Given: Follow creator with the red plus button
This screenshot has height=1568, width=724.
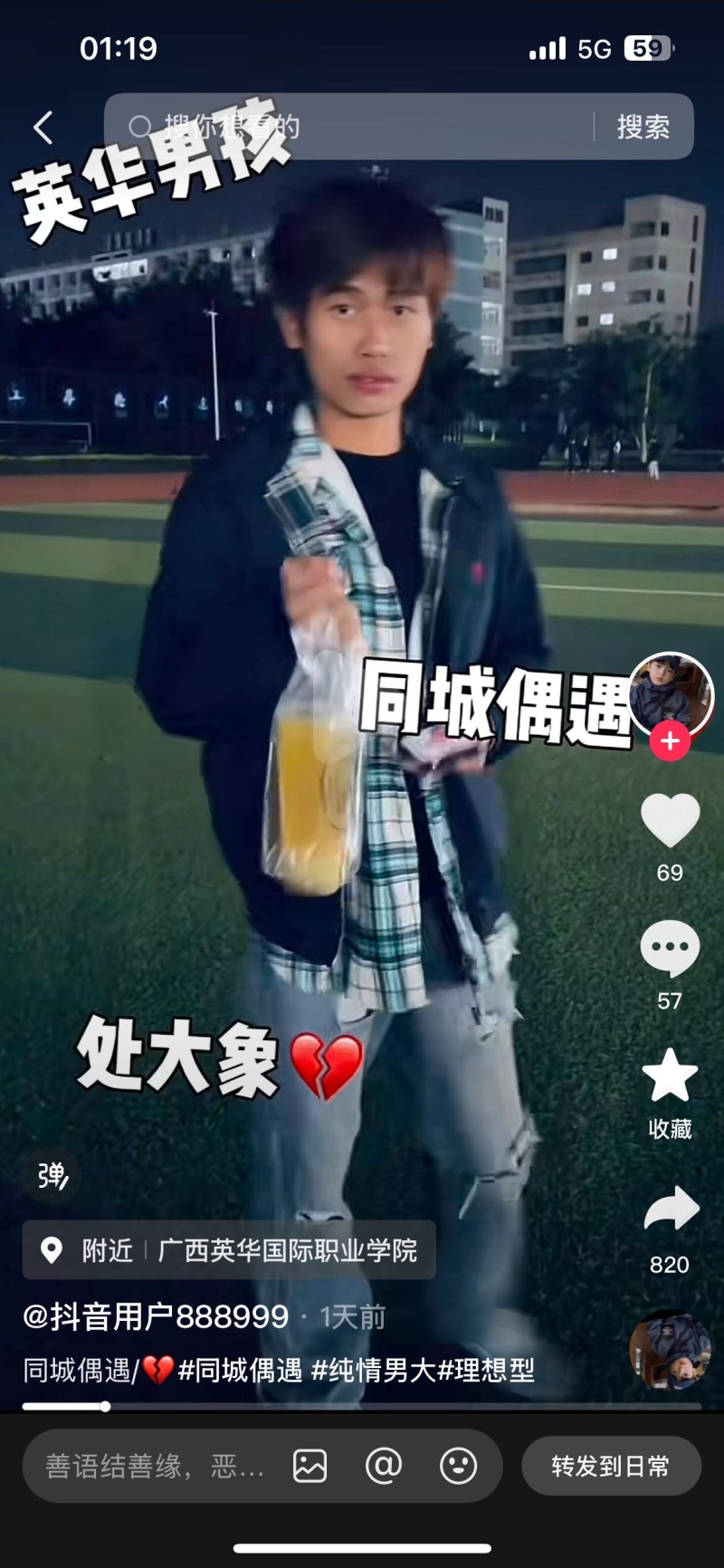Looking at the screenshot, I should click(x=670, y=741).
